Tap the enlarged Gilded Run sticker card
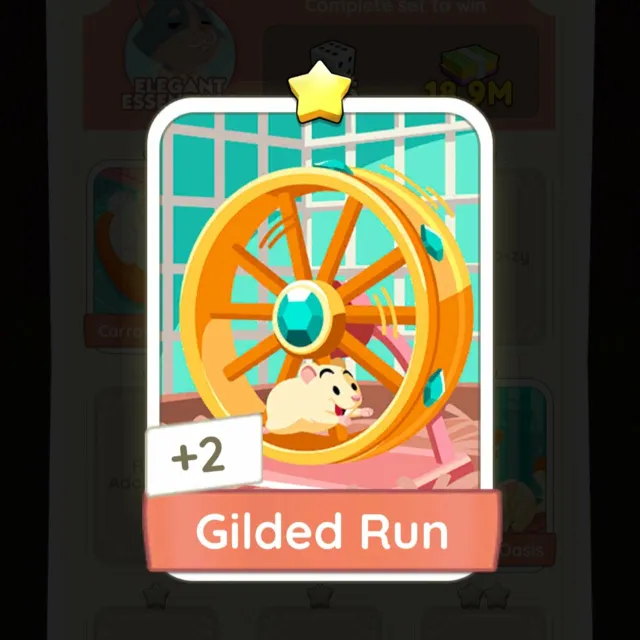 pyautogui.click(x=322, y=330)
